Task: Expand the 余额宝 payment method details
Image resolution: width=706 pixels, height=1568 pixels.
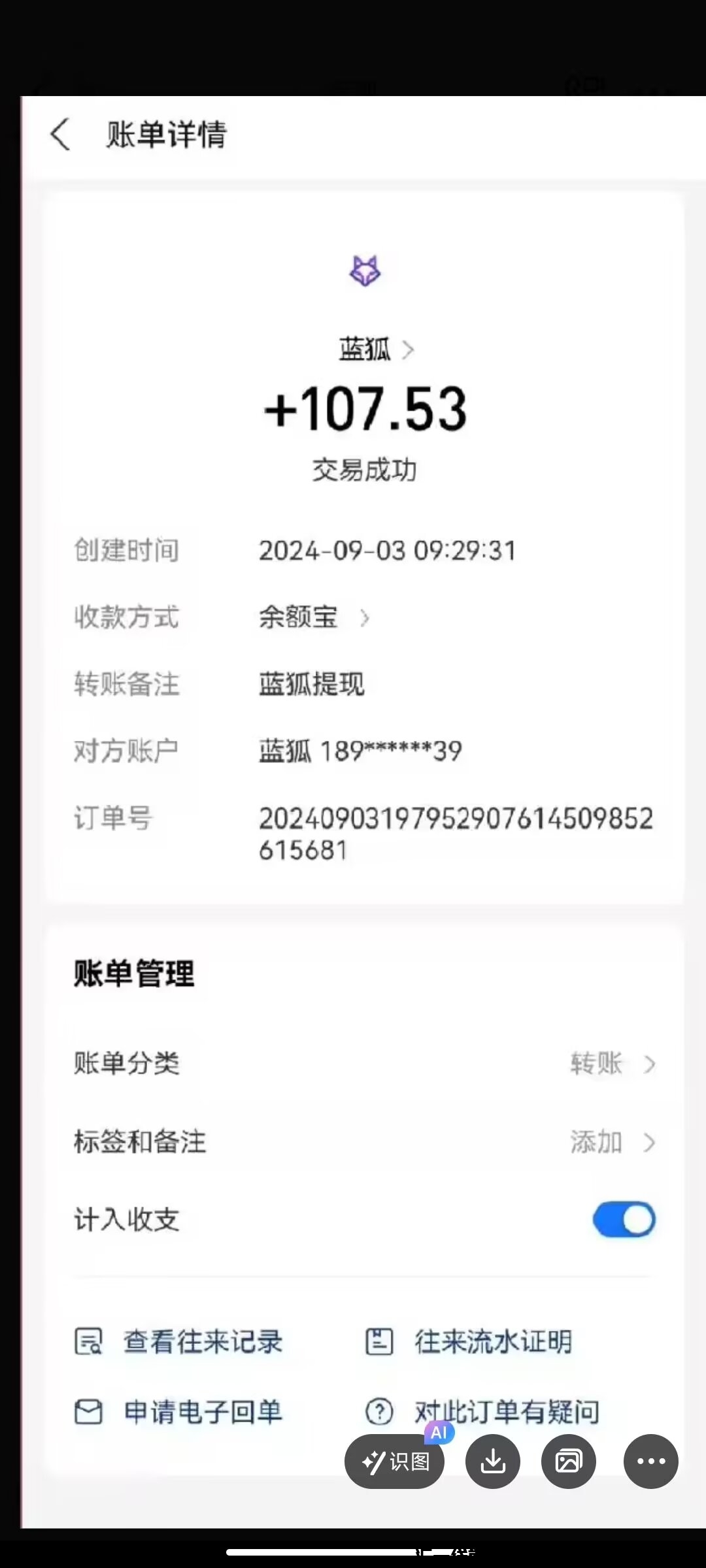Action: 312,617
